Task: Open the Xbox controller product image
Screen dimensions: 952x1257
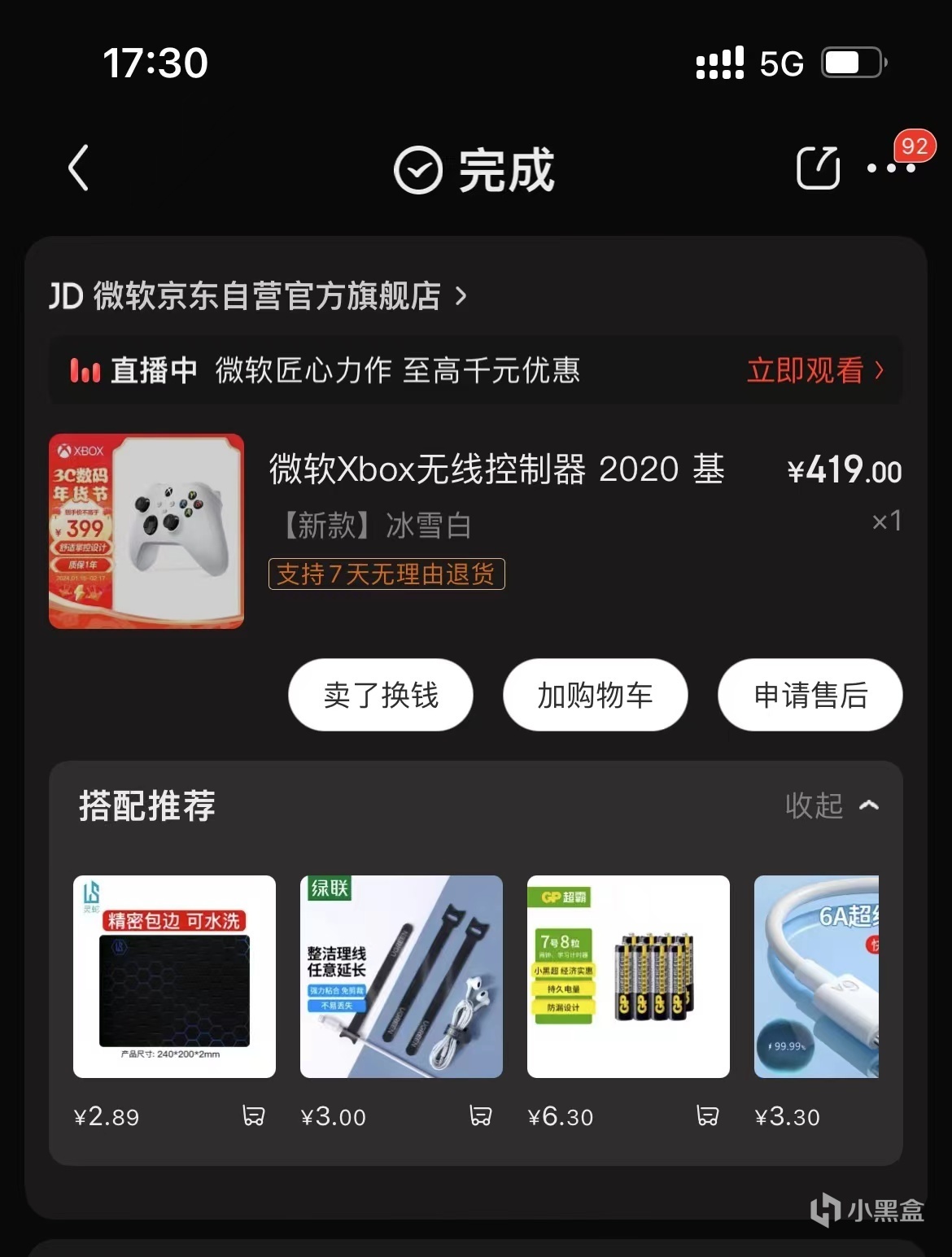Action: click(x=146, y=530)
